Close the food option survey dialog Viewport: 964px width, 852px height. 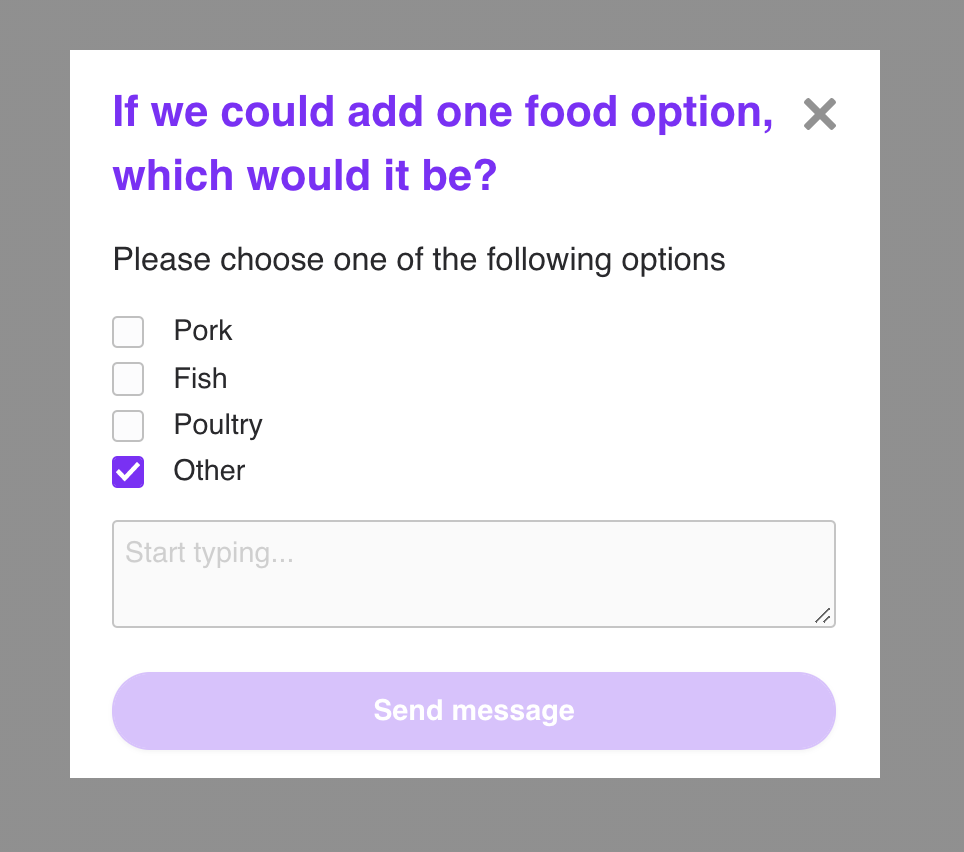[819, 115]
